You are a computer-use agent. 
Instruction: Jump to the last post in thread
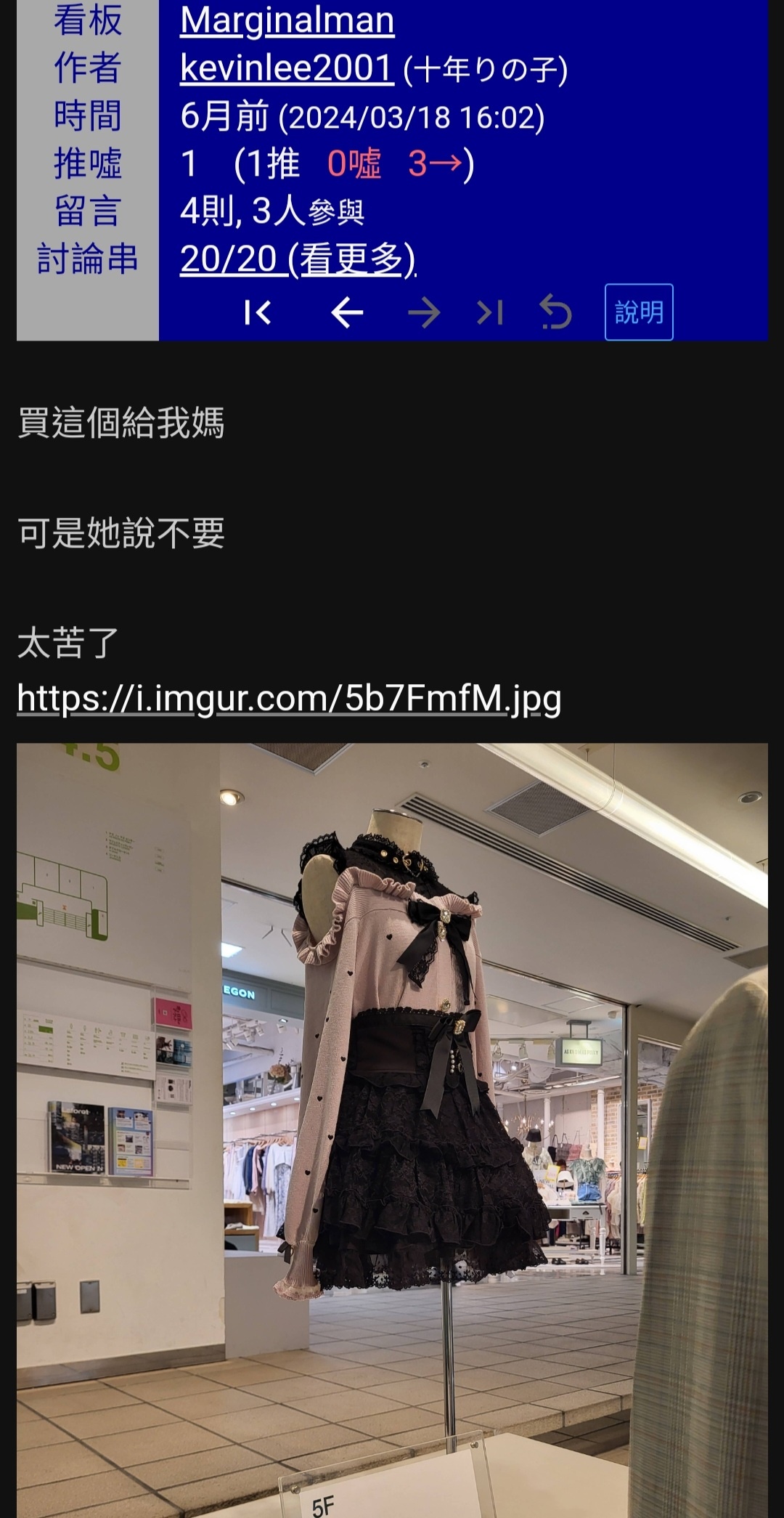tap(490, 313)
